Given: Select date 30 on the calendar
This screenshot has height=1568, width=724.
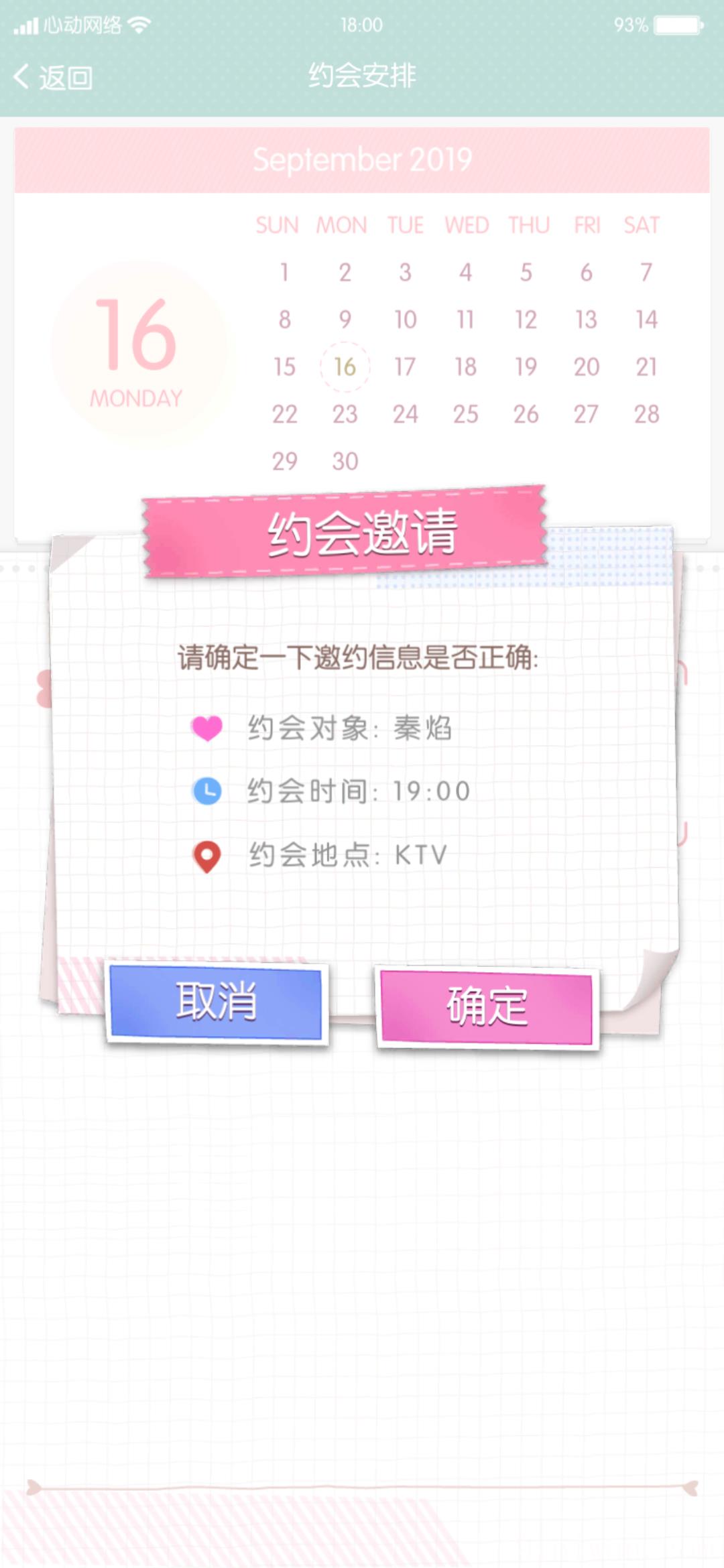Looking at the screenshot, I should coord(344,460).
